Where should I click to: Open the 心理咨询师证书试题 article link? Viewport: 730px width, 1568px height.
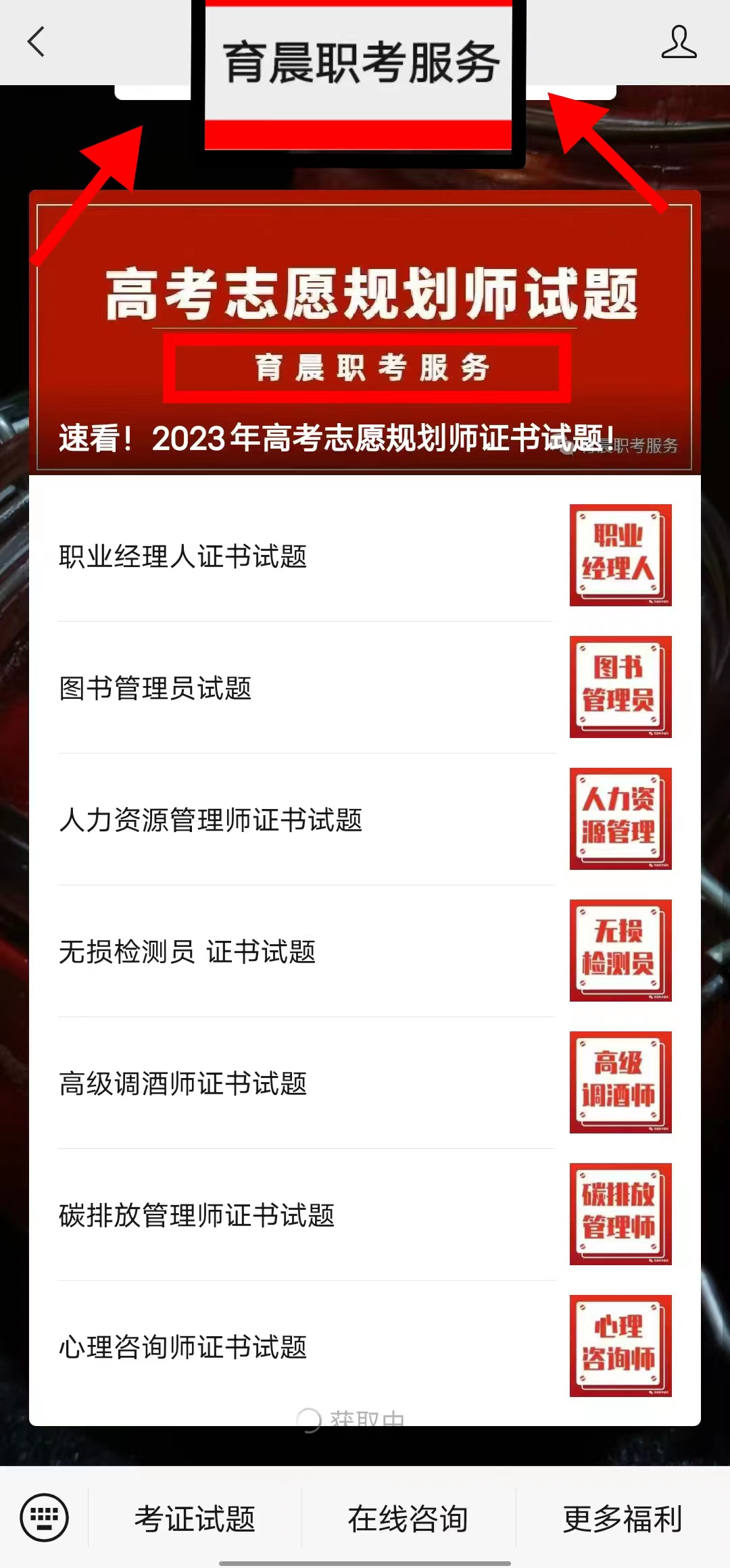point(183,1348)
